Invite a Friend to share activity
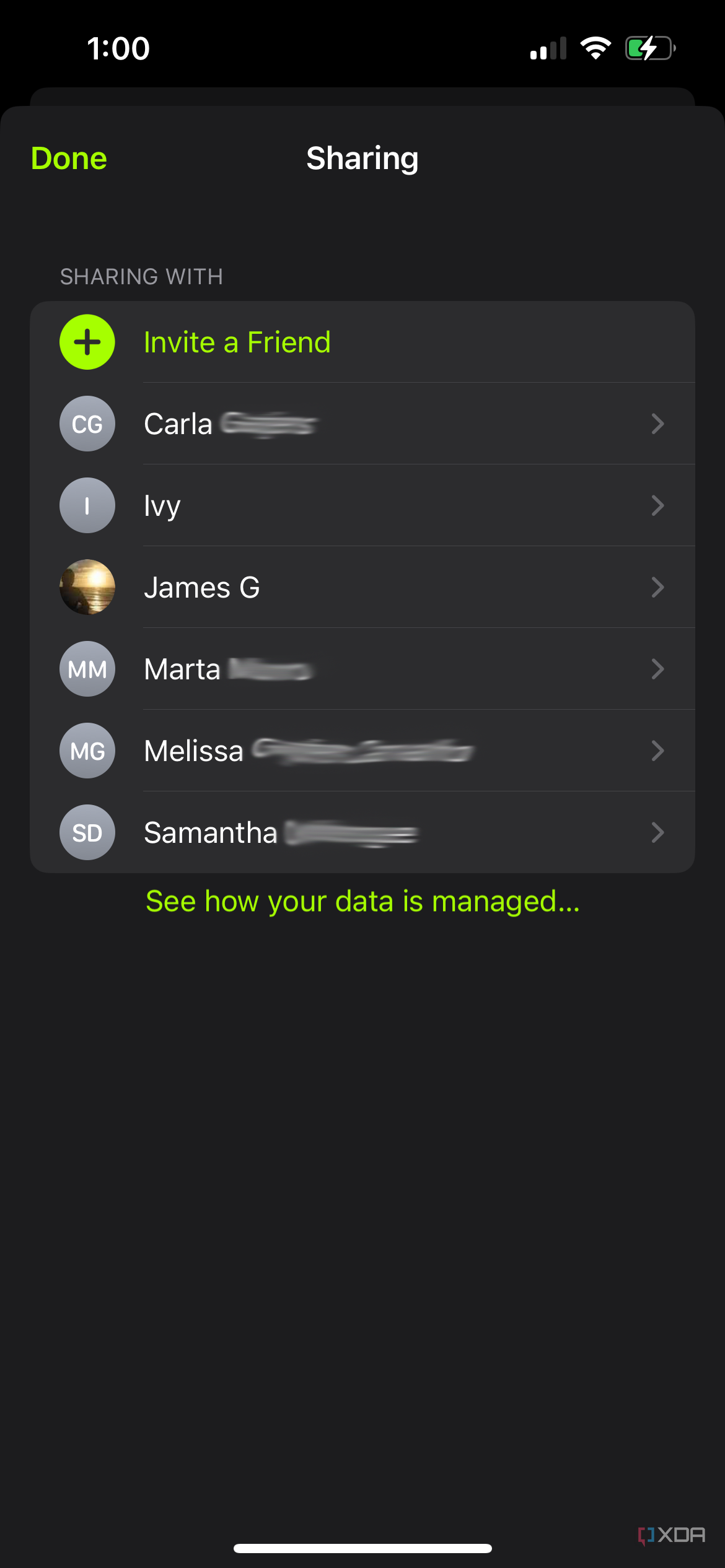 point(237,342)
